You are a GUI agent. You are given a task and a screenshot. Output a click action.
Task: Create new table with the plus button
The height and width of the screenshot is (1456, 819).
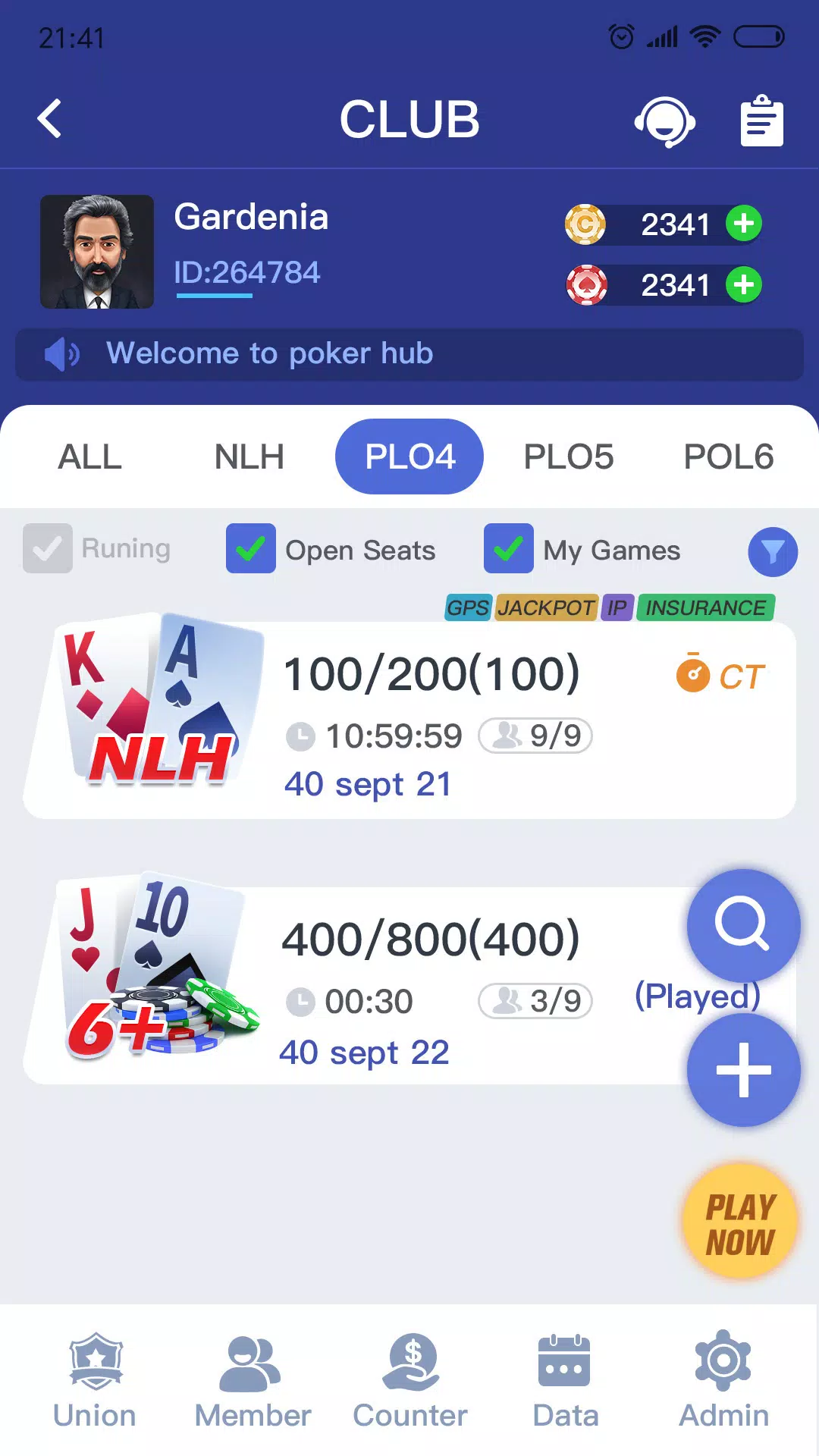(743, 1069)
